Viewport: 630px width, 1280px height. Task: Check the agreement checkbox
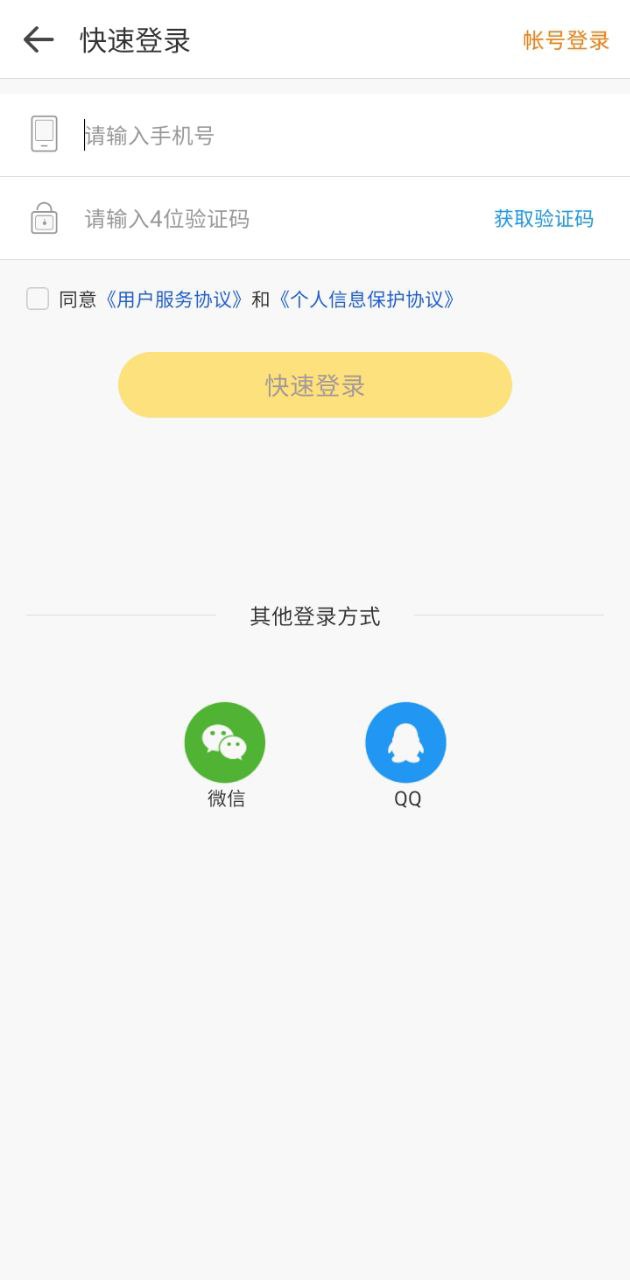[x=37, y=299]
